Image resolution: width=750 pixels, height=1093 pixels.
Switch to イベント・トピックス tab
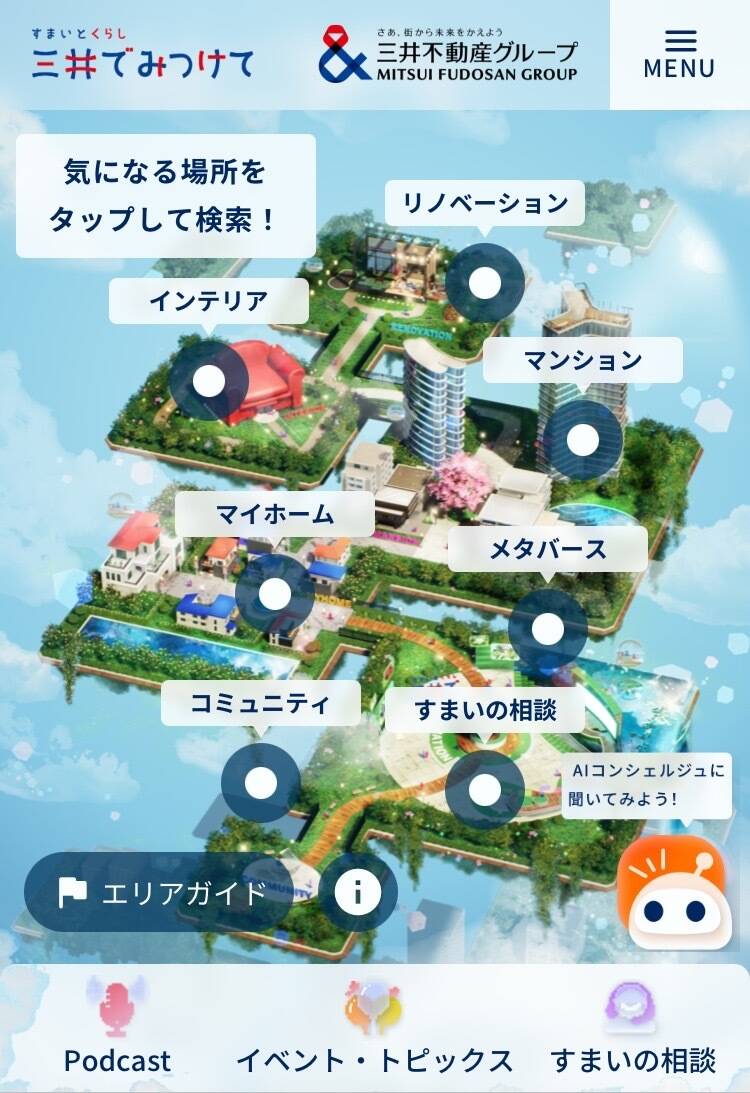click(x=374, y=1028)
